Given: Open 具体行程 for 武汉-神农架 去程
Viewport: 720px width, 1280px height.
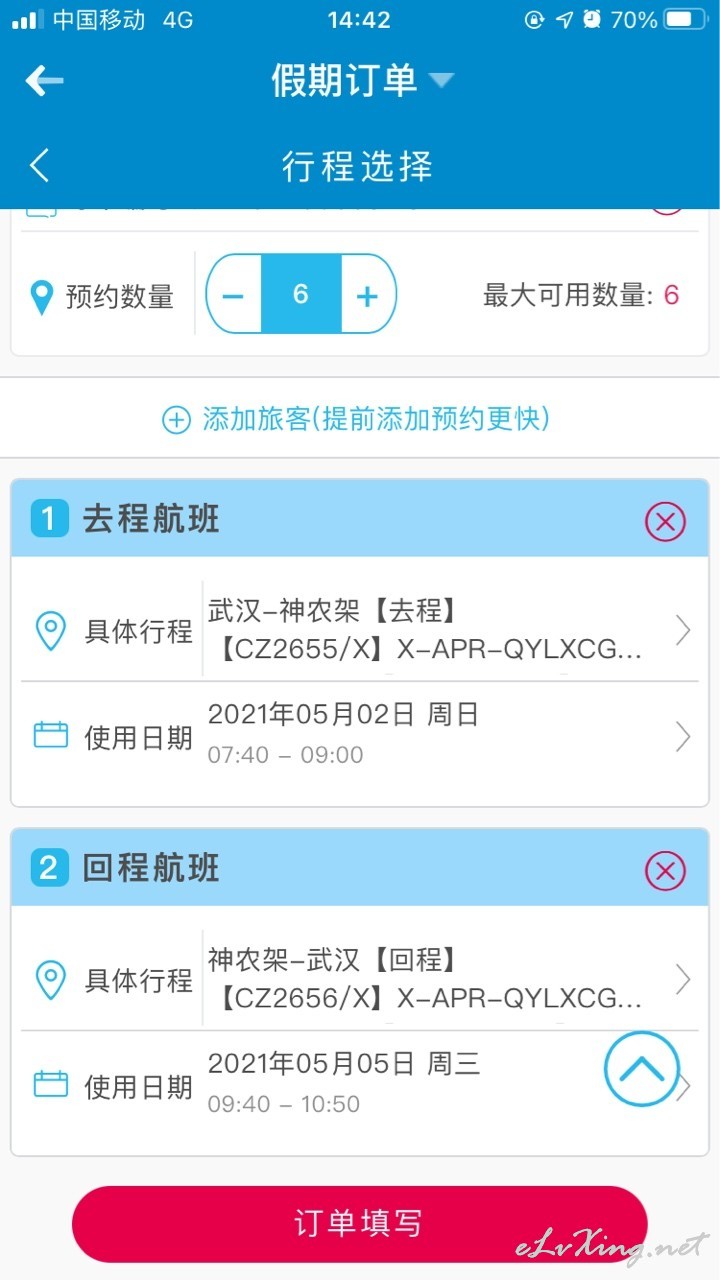Looking at the screenshot, I should pos(360,630).
